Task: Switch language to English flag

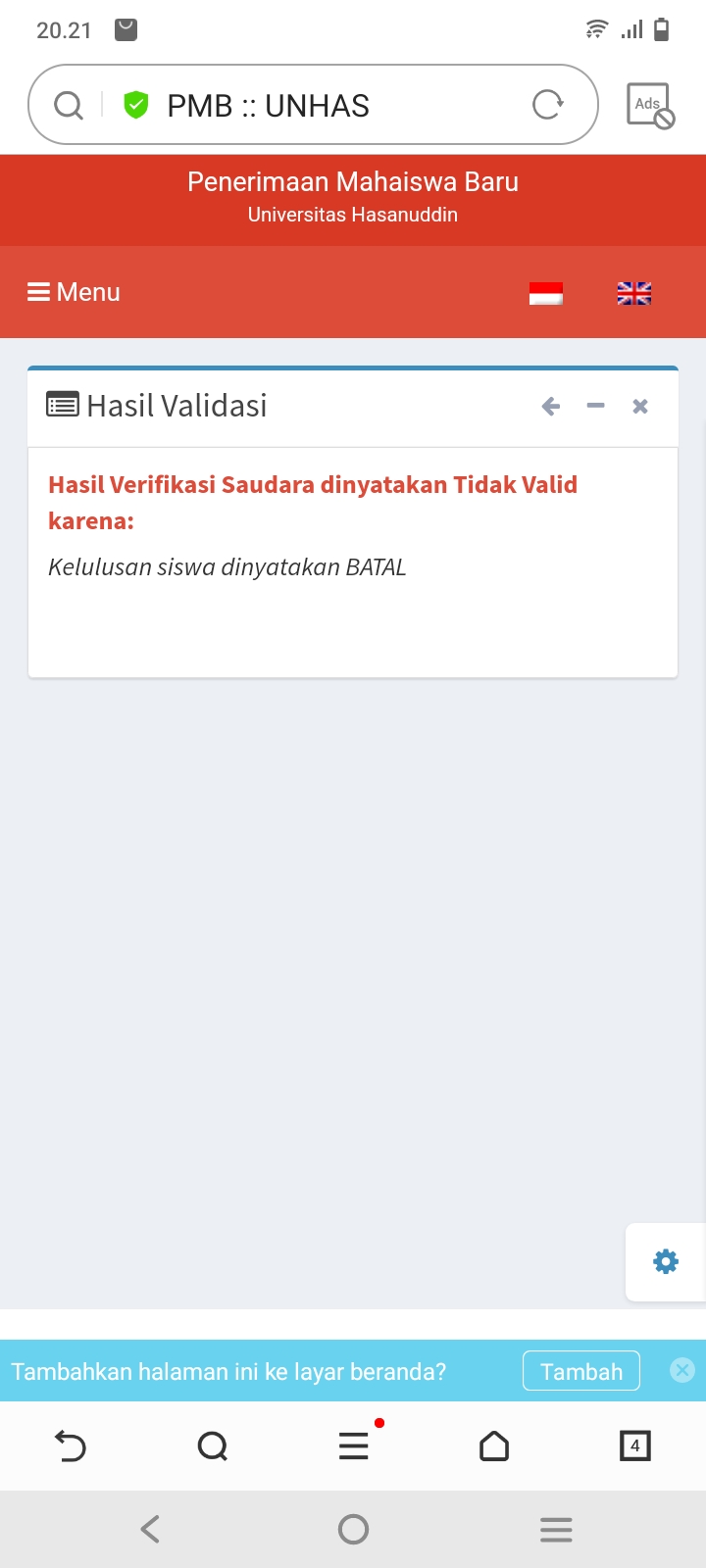Action: click(633, 293)
